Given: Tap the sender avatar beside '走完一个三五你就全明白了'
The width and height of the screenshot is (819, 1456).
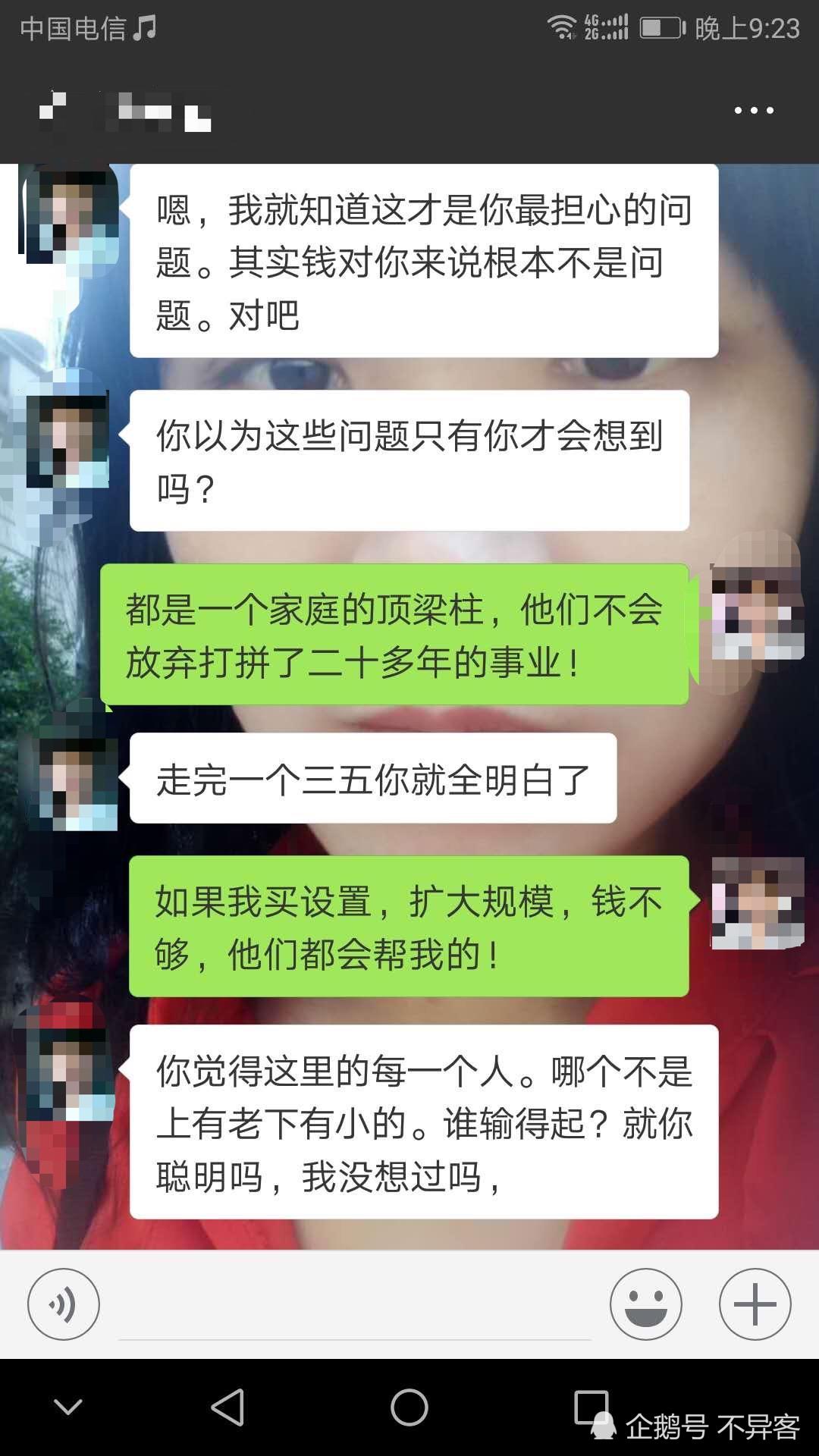Looking at the screenshot, I should coord(74,781).
